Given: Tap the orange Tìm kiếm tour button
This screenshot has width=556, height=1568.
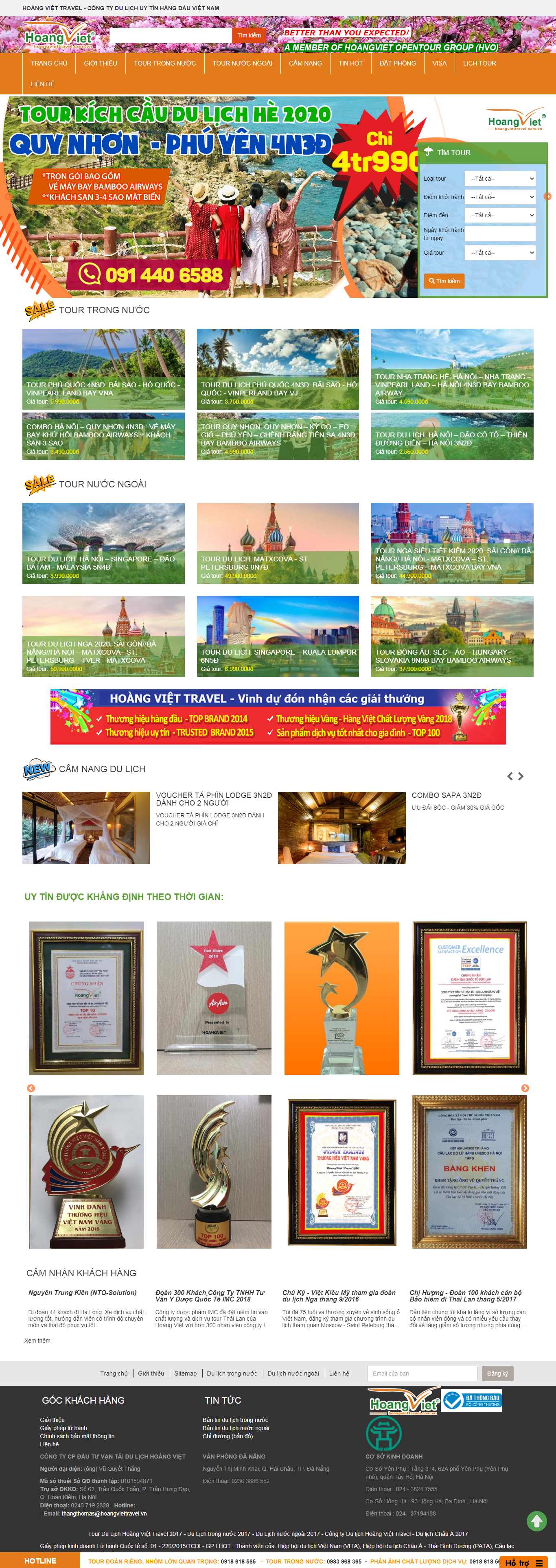Looking at the screenshot, I should (x=444, y=281).
